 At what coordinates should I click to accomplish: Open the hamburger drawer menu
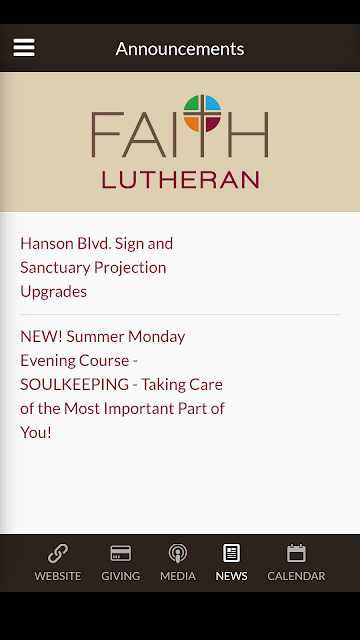tap(24, 48)
